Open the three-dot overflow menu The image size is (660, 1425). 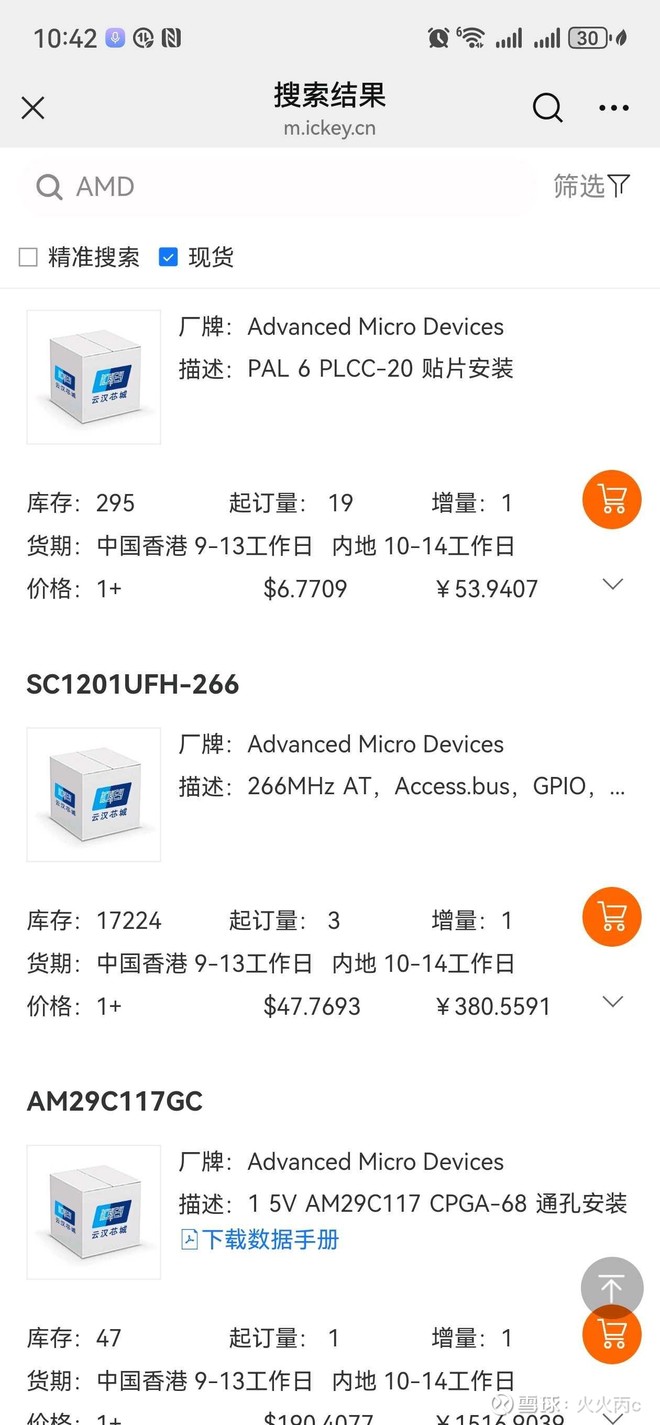pos(613,108)
